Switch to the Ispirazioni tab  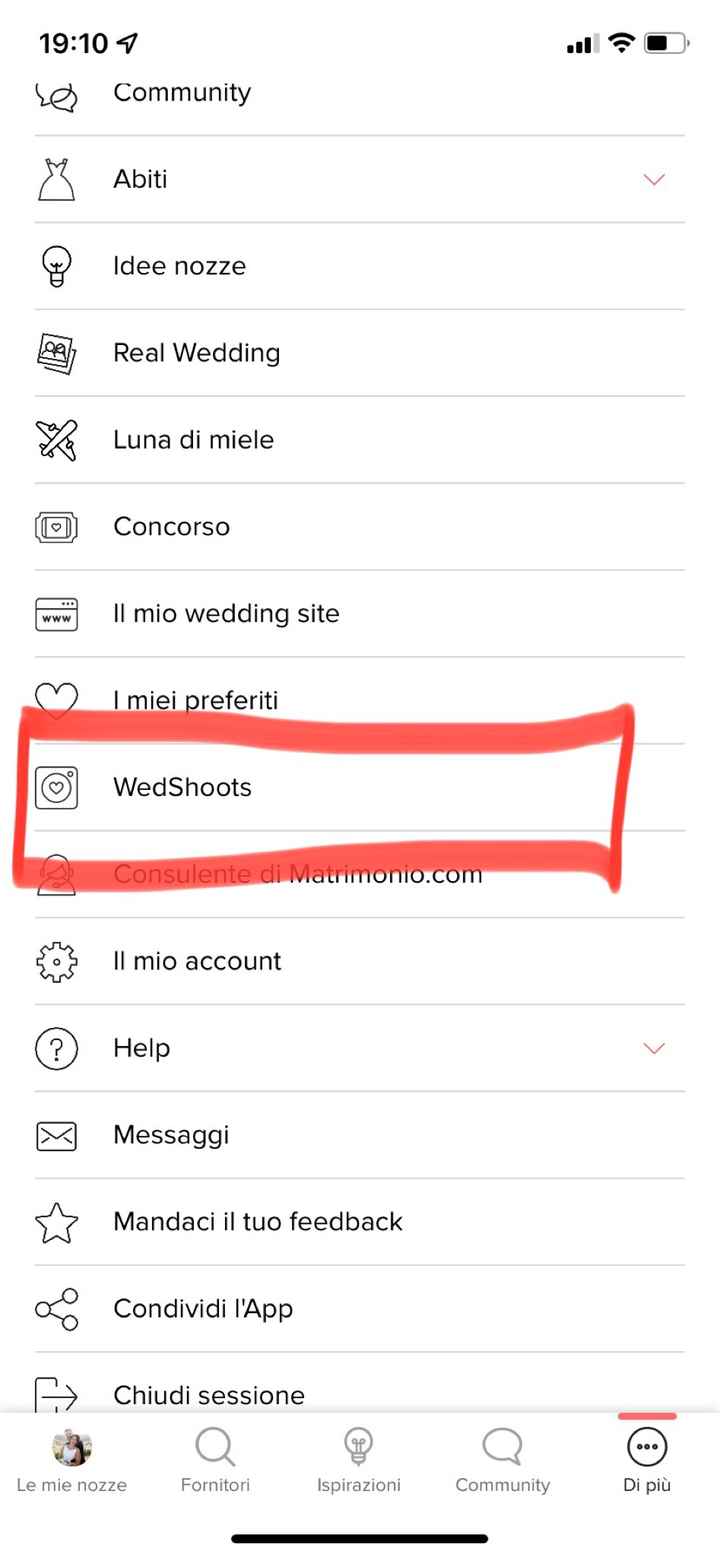coord(359,1460)
